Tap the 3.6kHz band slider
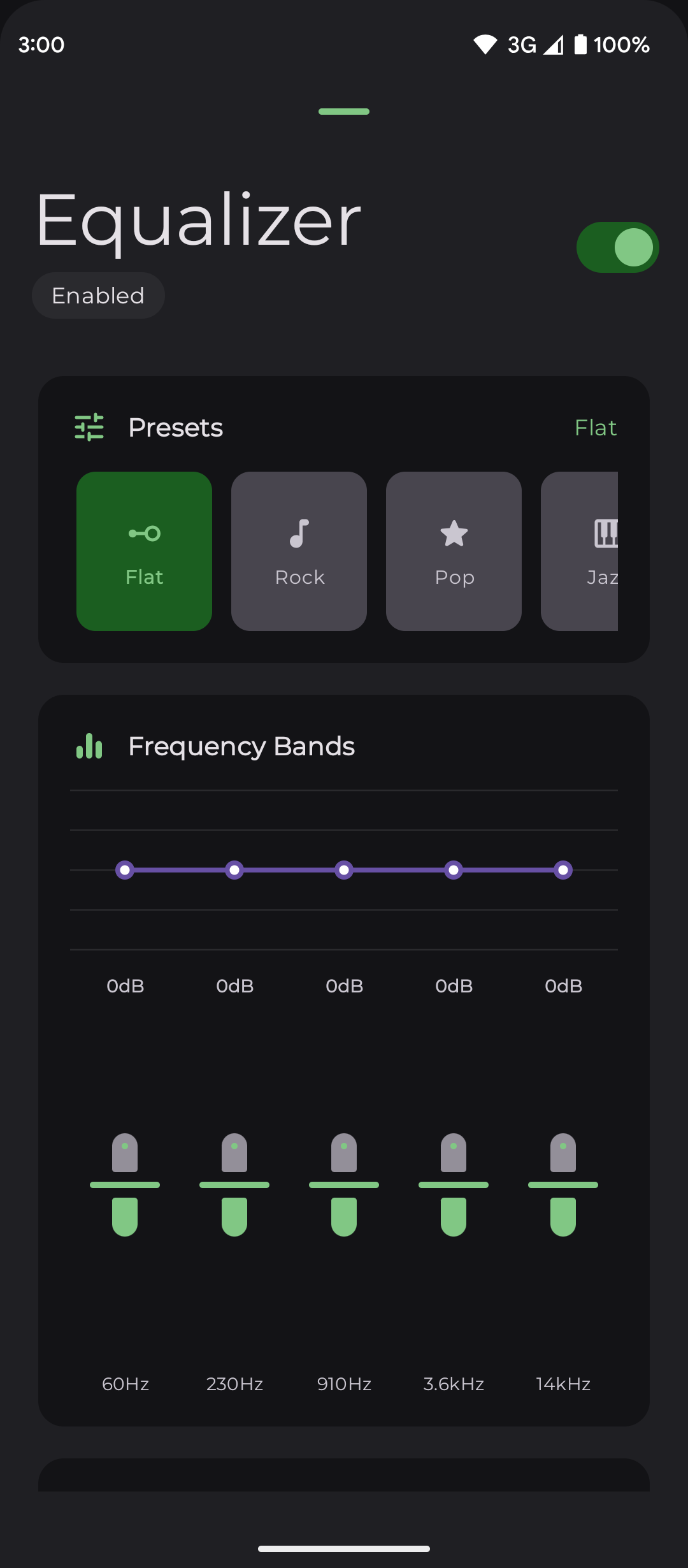 [454, 1184]
